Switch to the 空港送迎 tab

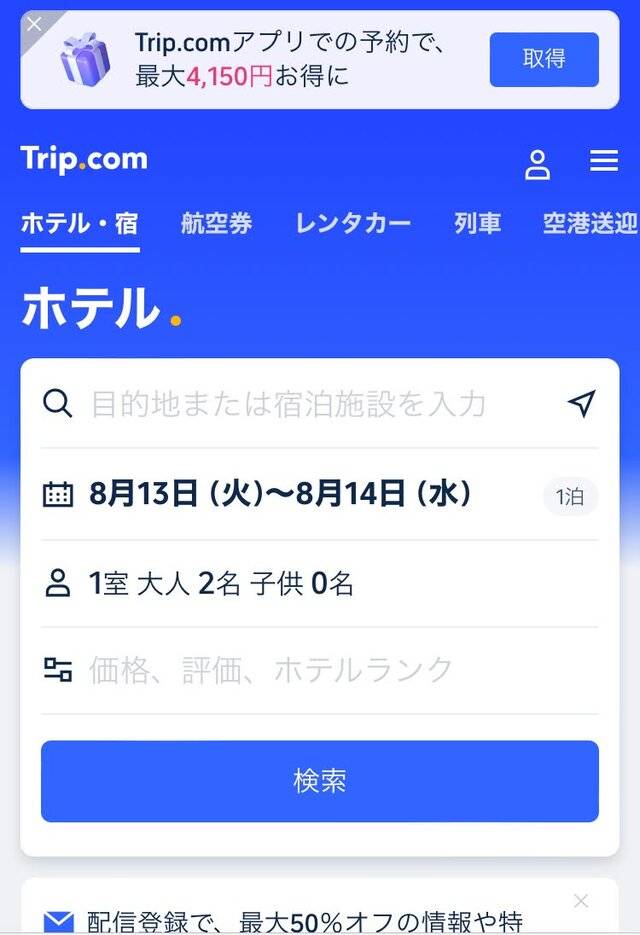click(590, 223)
